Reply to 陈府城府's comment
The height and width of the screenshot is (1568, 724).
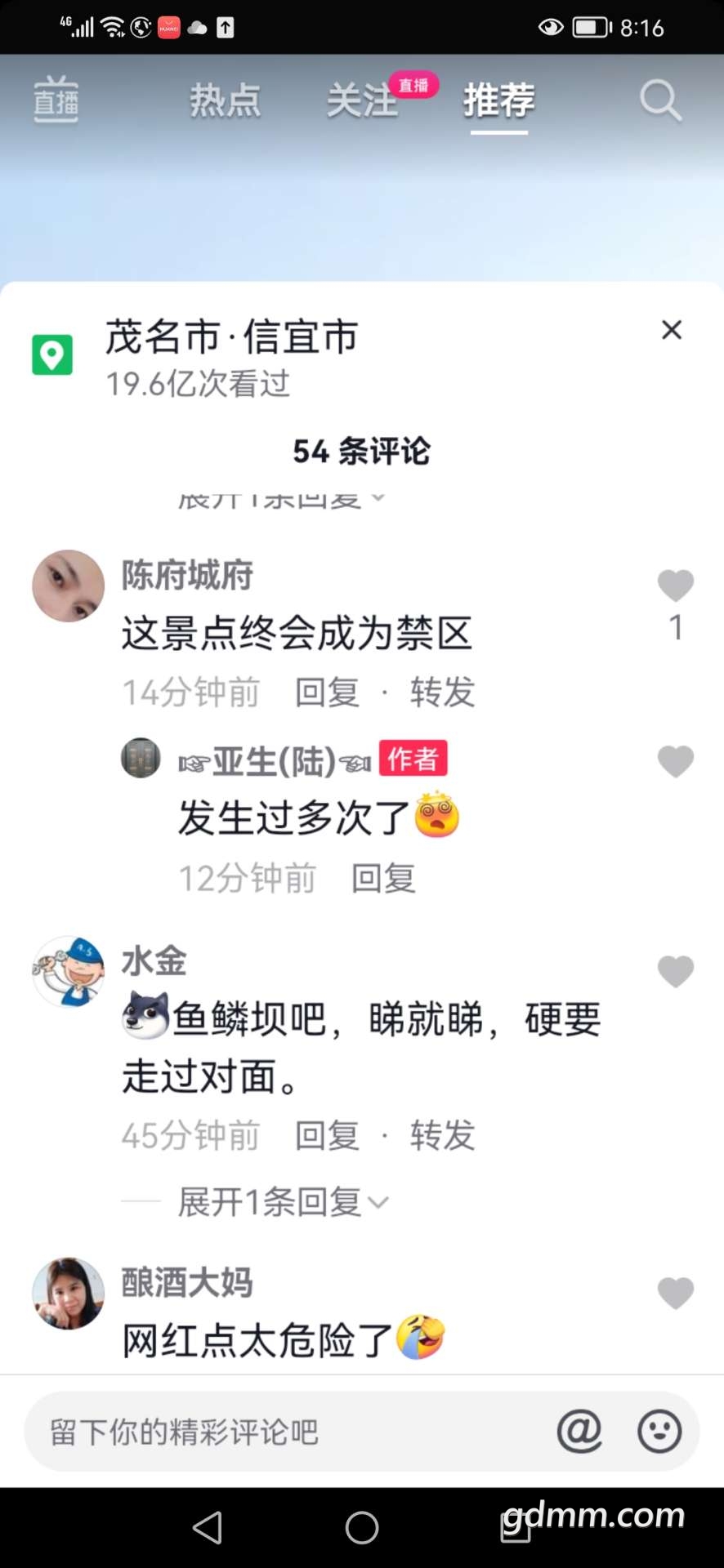(x=327, y=693)
